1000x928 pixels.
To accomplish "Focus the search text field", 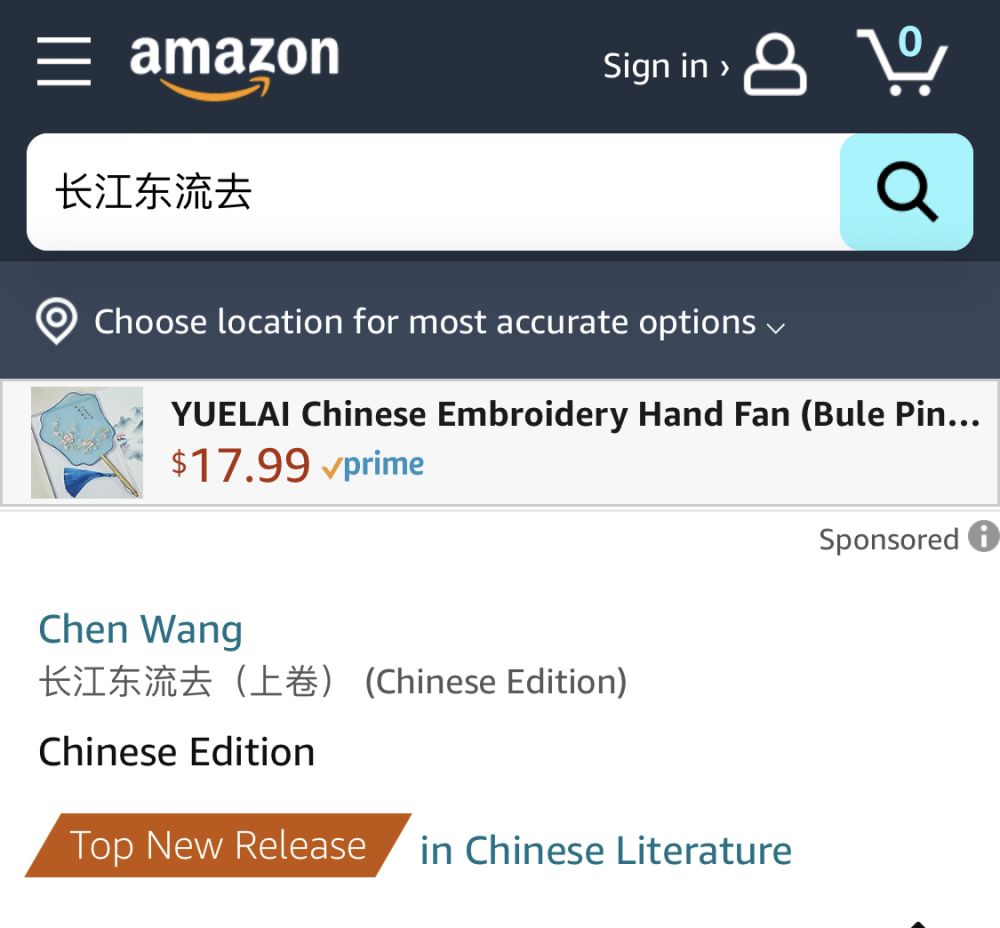I will (430, 192).
